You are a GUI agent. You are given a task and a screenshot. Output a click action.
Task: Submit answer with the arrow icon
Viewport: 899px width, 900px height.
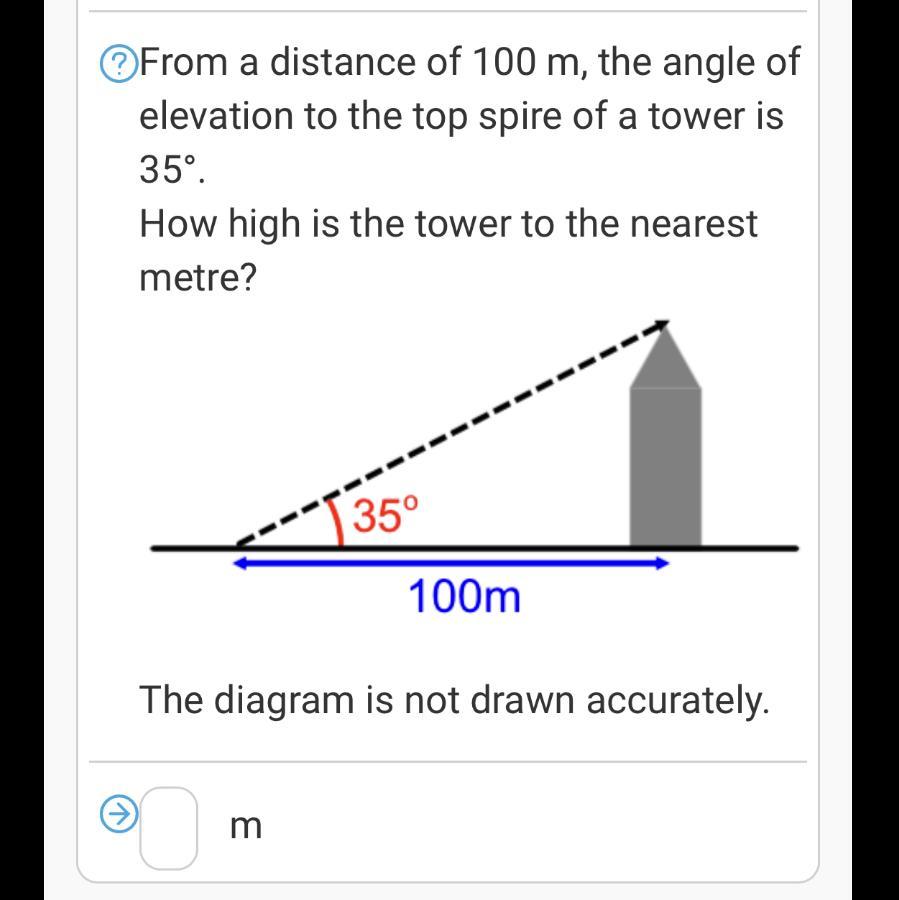click(x=119, y=814)
